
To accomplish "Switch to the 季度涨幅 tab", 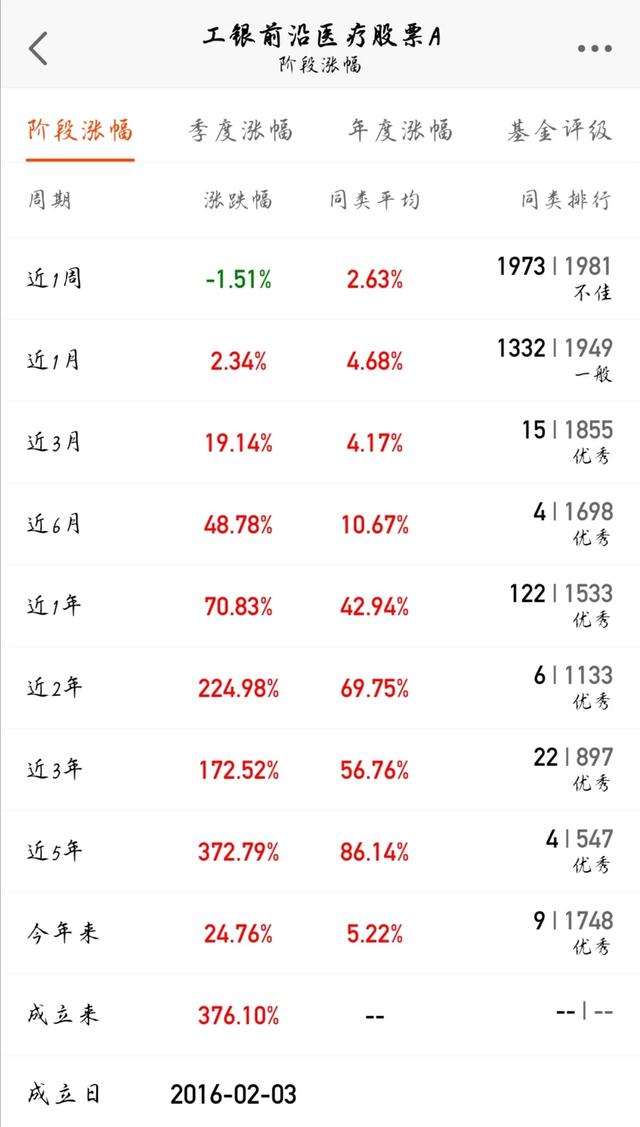I will tap(240, 131).
